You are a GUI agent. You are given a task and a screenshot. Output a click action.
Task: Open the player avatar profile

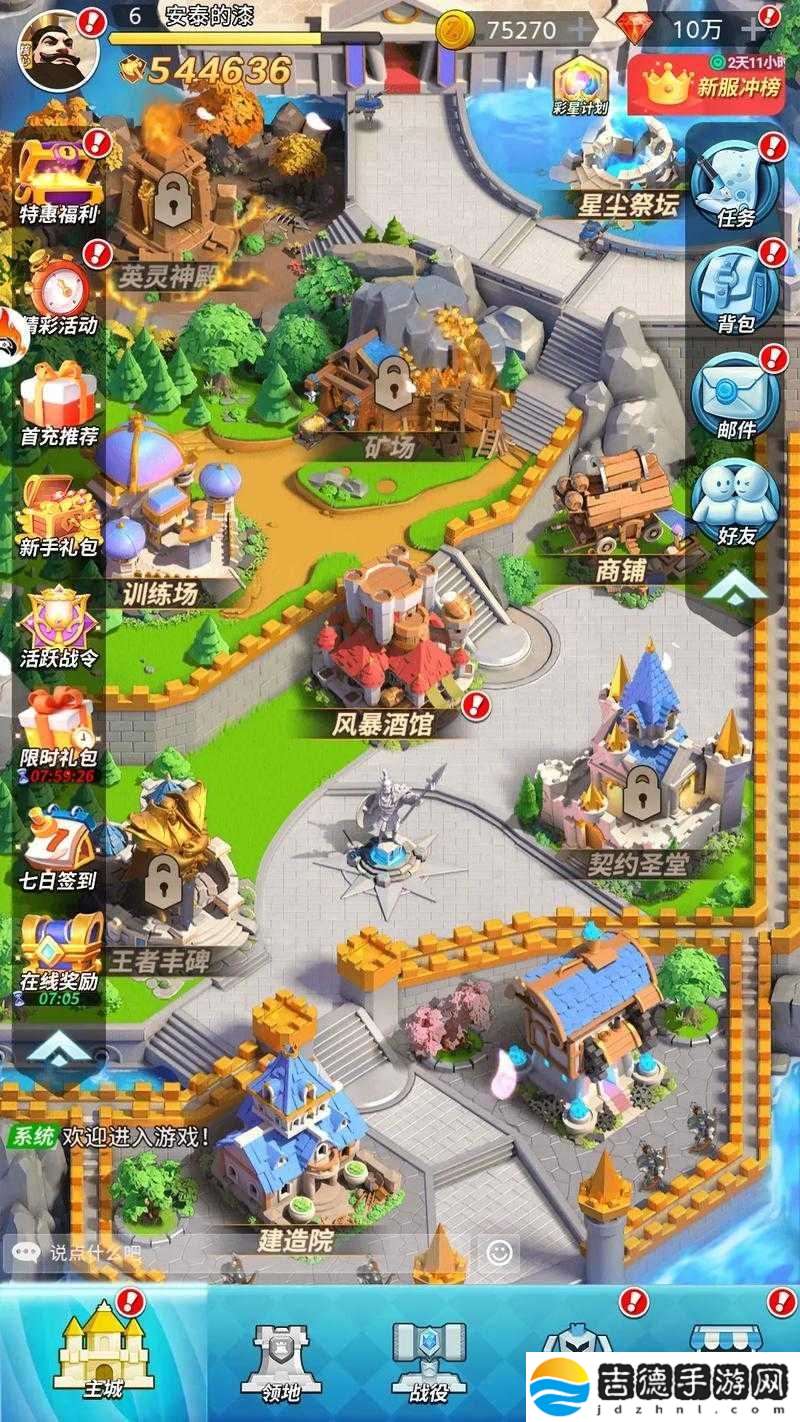click(57, 50)
